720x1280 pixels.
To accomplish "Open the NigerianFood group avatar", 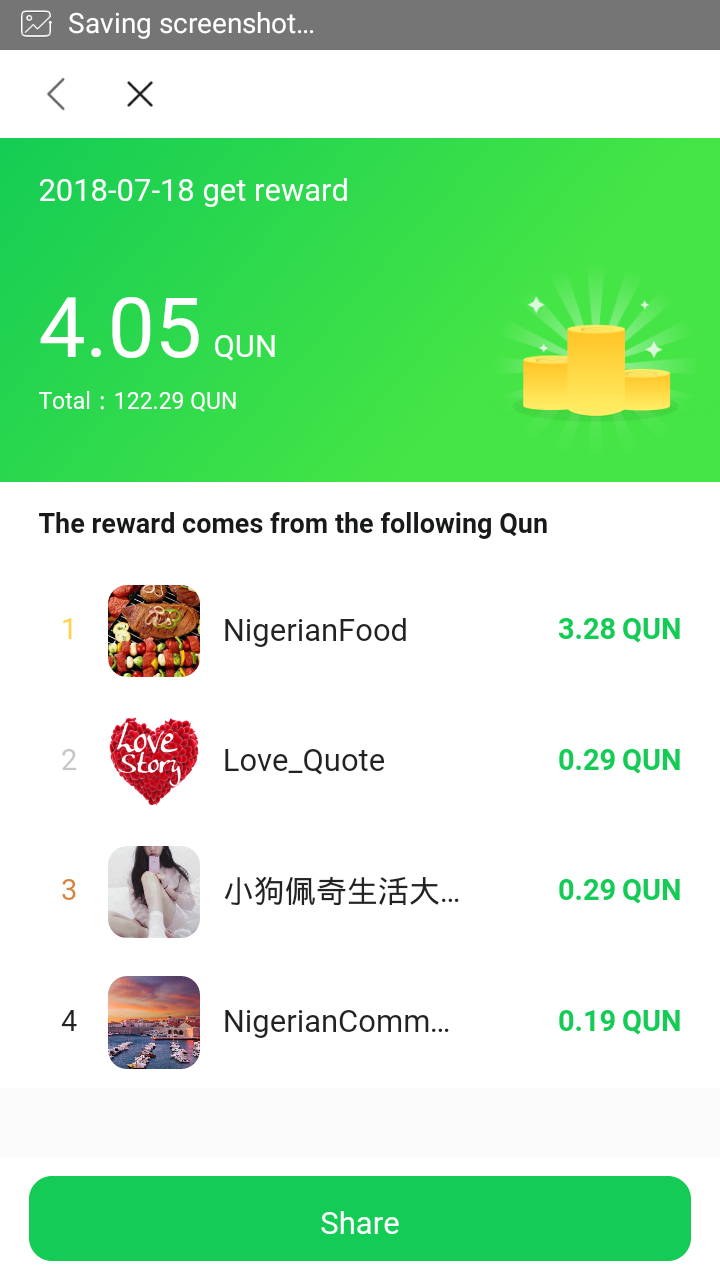I will tap(153, 631).
